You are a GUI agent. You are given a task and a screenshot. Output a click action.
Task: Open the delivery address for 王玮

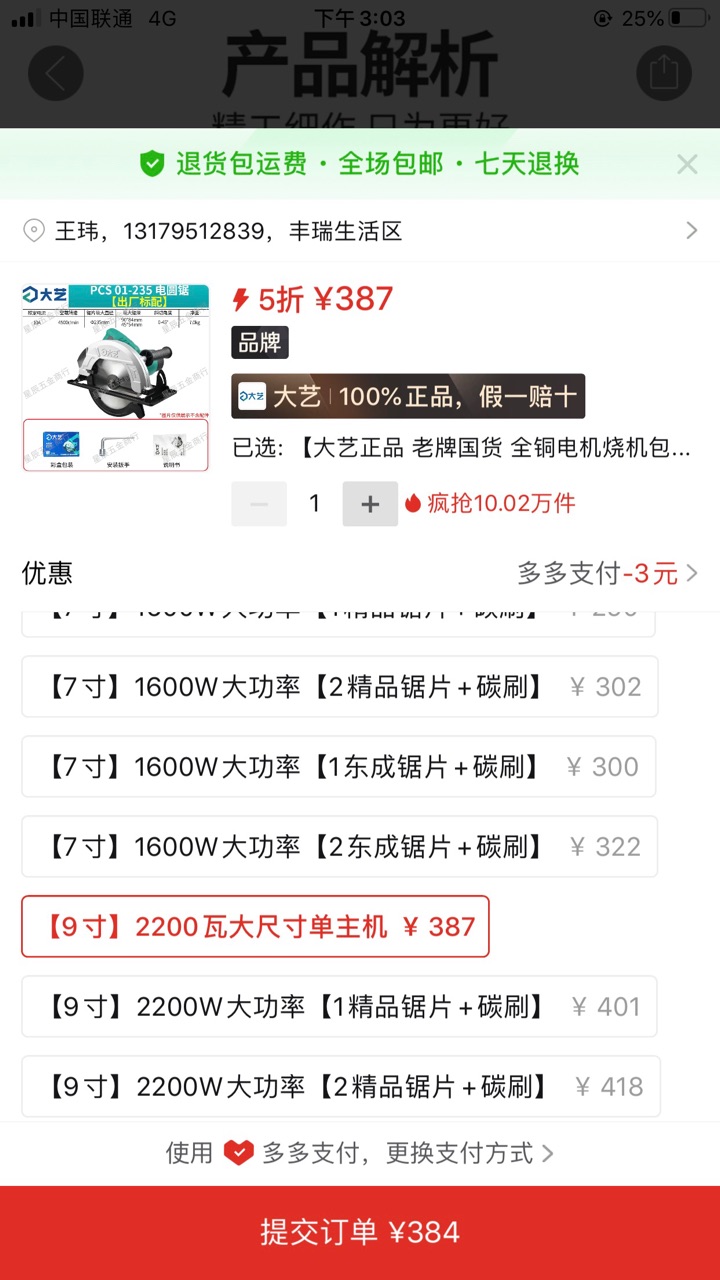tap(360, 231)
